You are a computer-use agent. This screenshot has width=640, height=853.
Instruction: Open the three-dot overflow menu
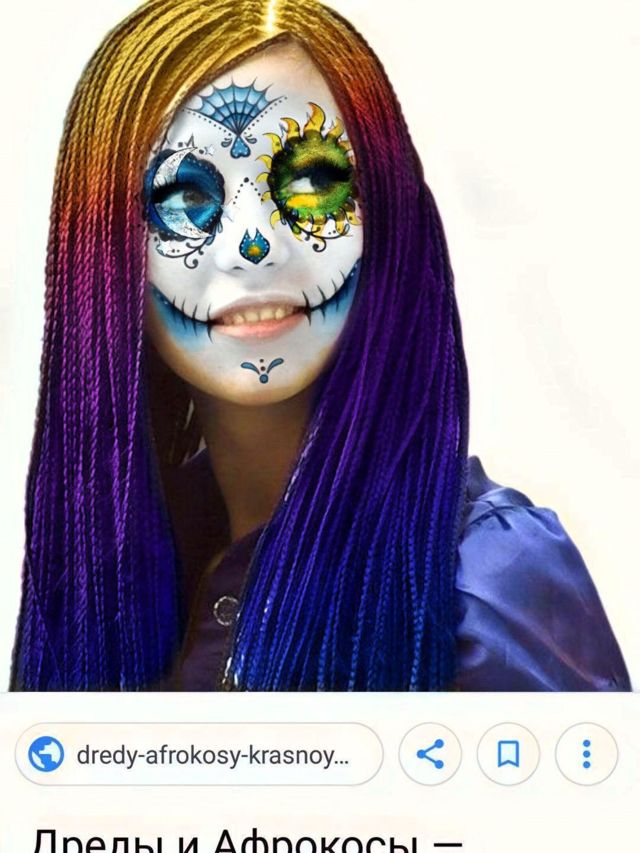[x=586, y=754]
